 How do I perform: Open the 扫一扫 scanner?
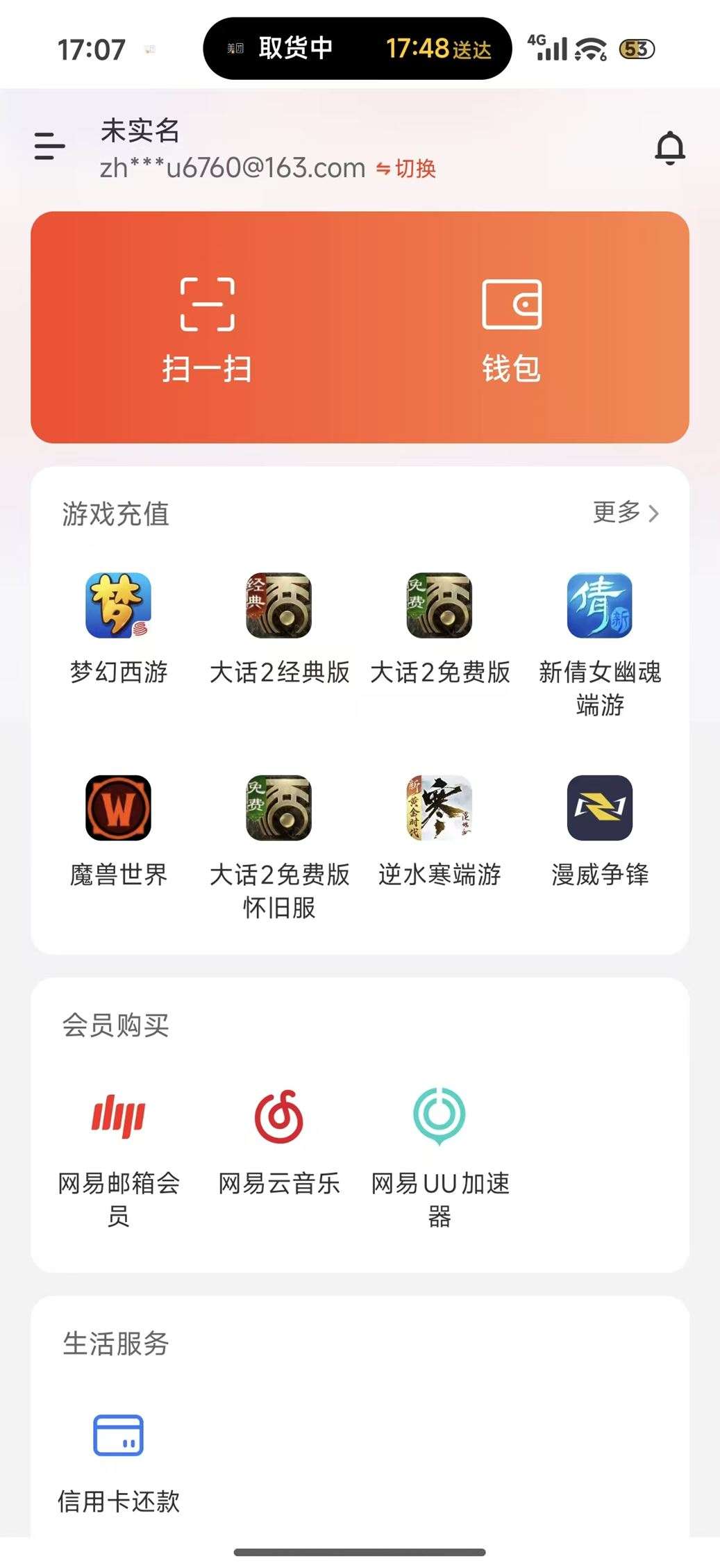tap(205, 327)
